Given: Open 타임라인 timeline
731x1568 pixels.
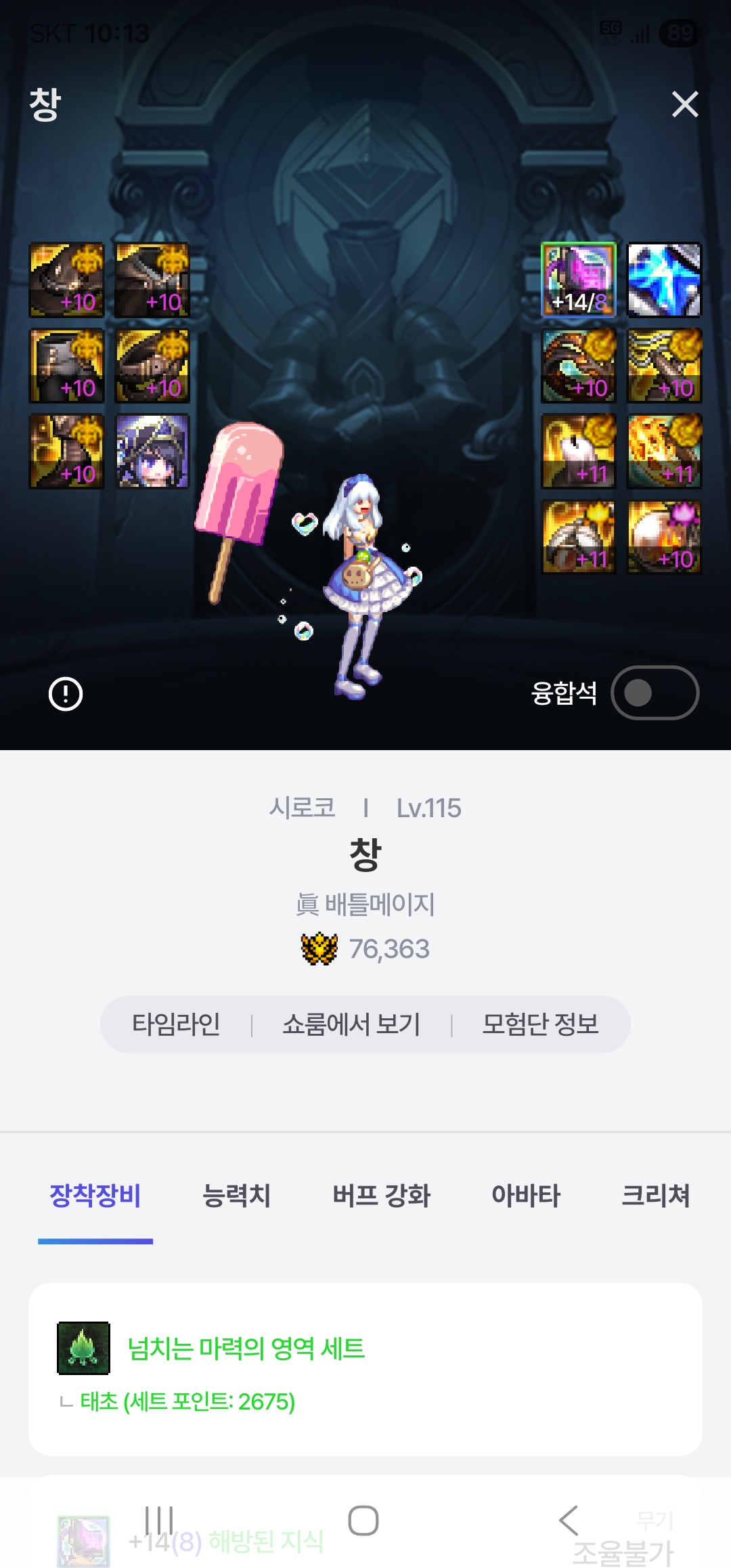Looking at the screenshot, I should tap(176, 1024).
